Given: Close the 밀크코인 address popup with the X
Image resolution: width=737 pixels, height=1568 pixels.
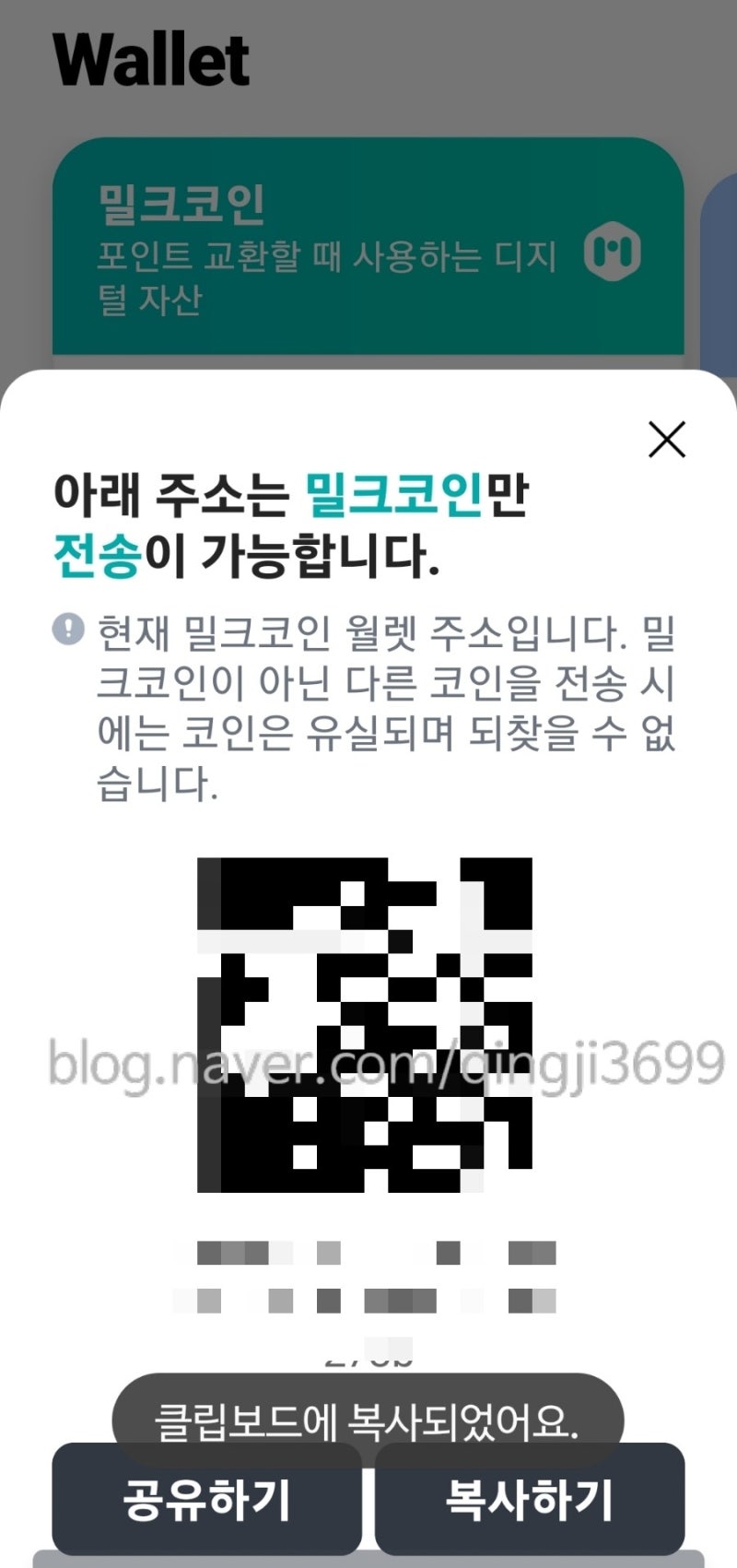Looking at the screenshot, I should (666, 440).
